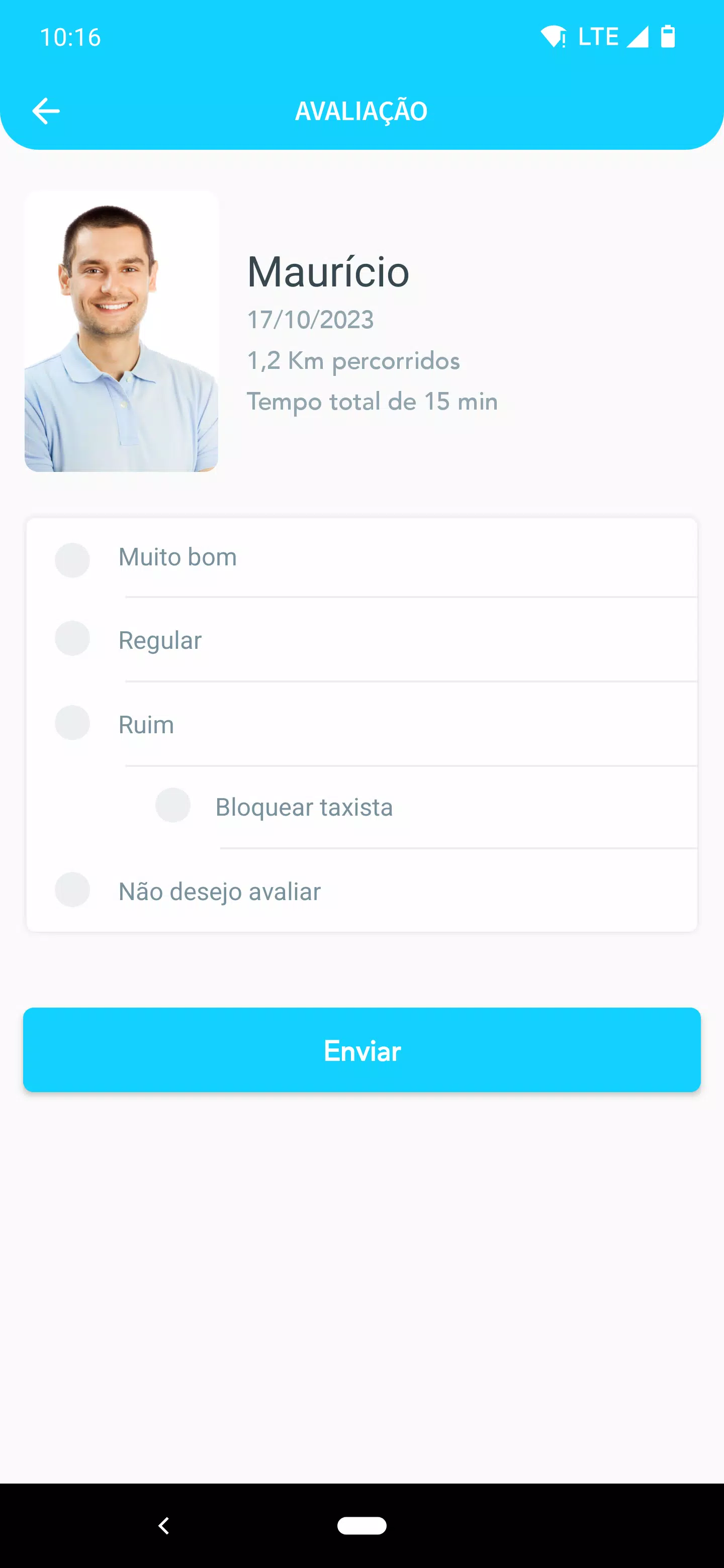
Task: Click the AVALIAÇÃO title text
Action: click(x=361, y=110)
